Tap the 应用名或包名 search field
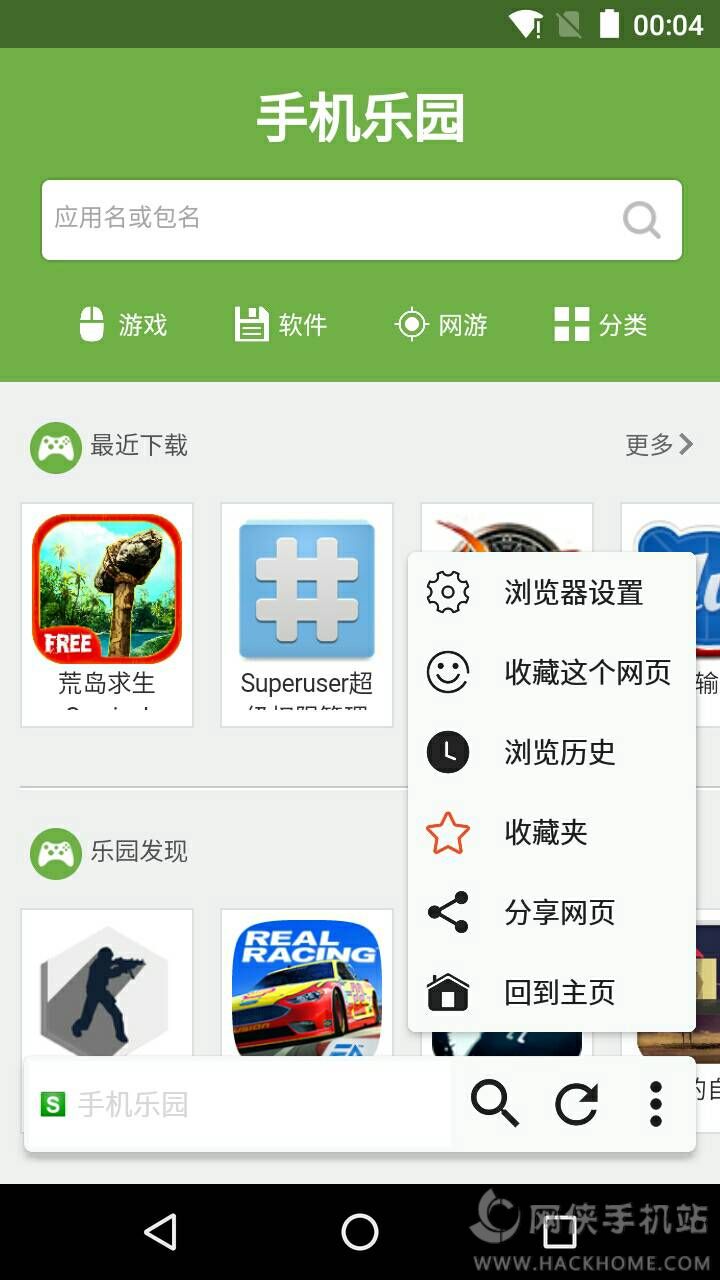The width and height of the screenshot is (720, 1280). coord(362,220)
